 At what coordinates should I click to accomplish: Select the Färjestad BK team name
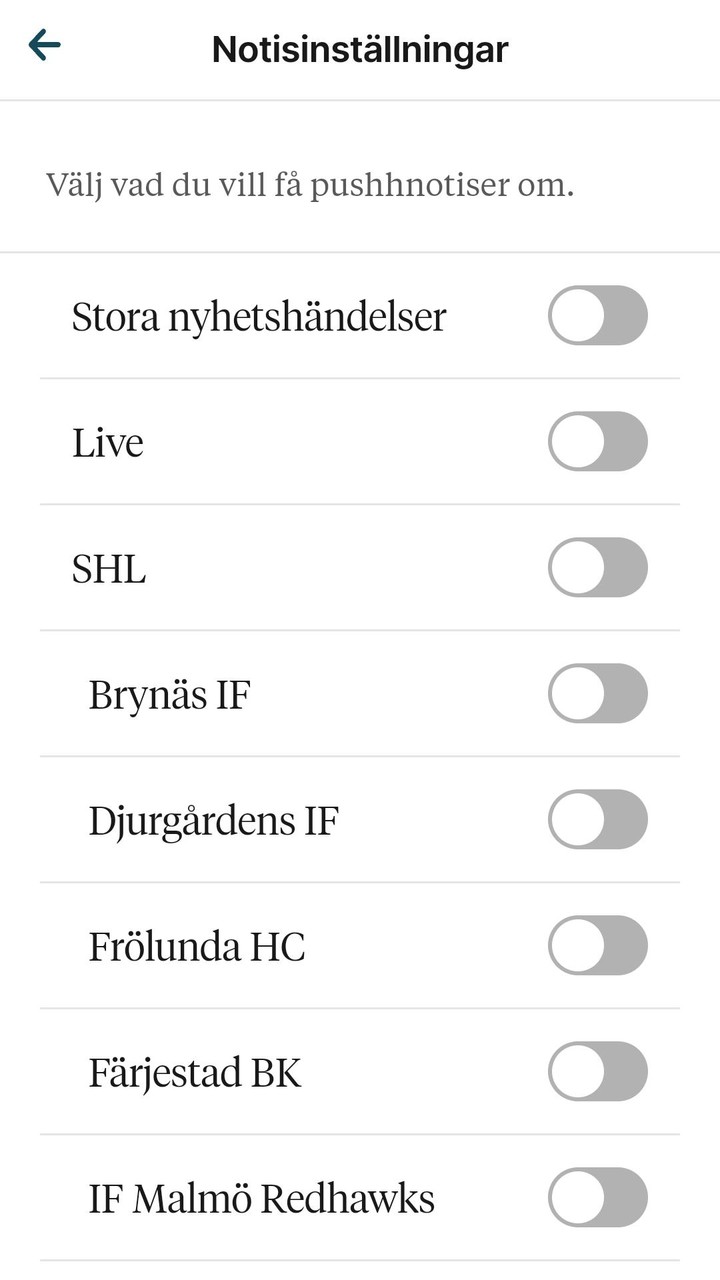click(192, 1070)
